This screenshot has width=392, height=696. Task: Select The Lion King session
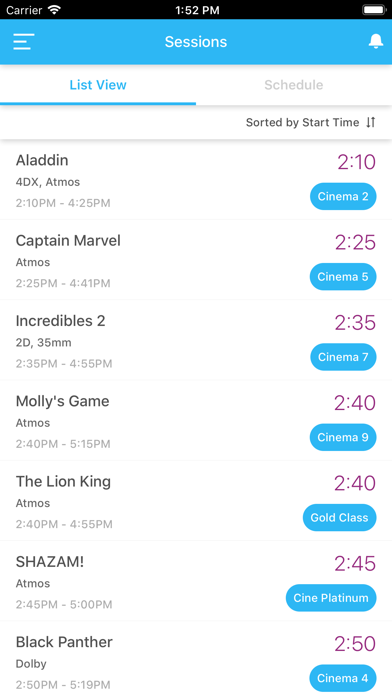(x=196, y=501)
